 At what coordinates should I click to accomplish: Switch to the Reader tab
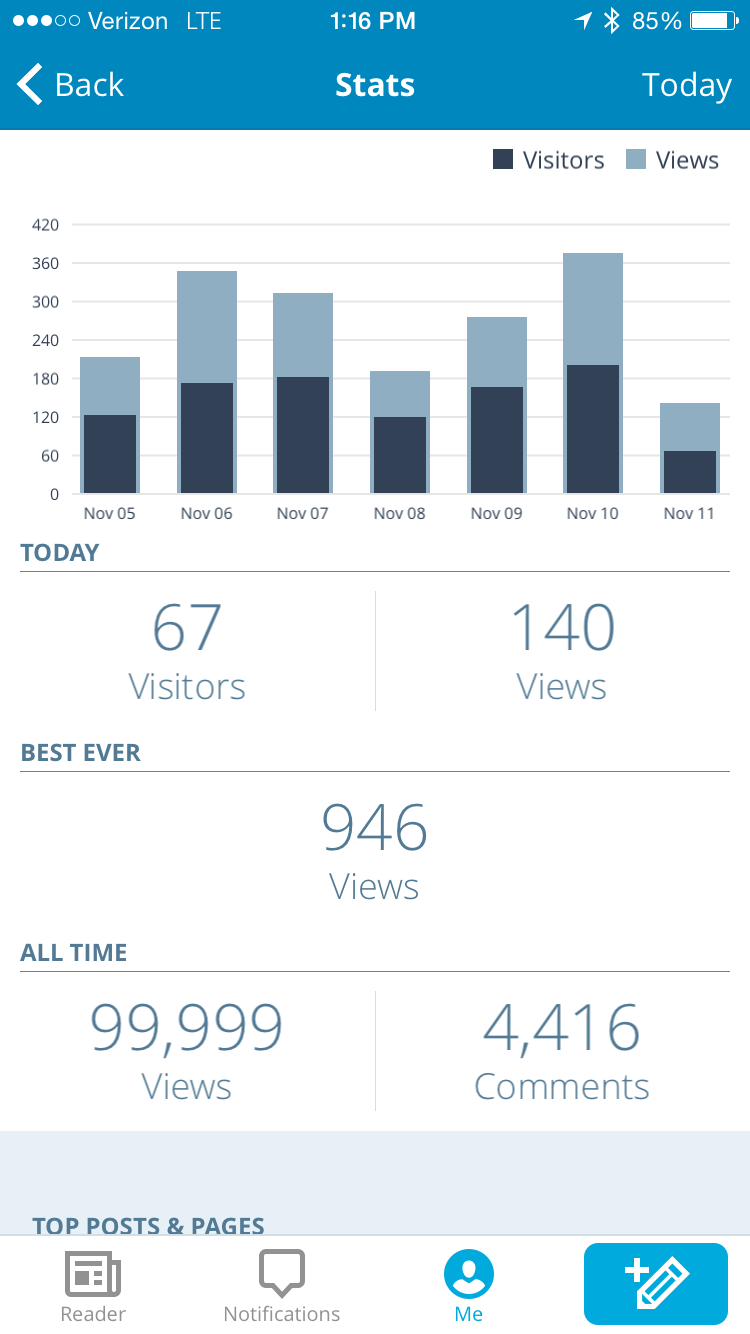[x=93, y=1285]
